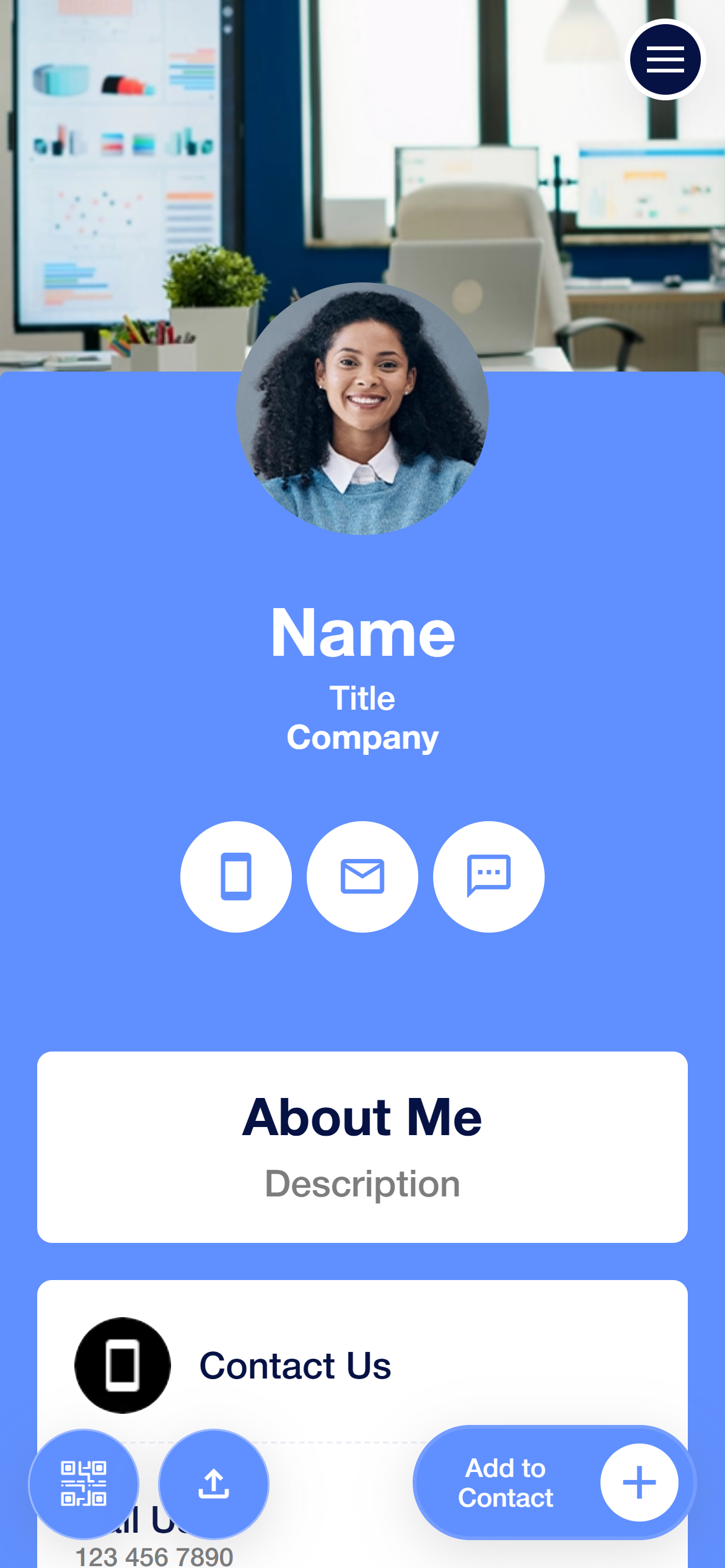
Task: Tap the phone call icon button
Action: 235,876
